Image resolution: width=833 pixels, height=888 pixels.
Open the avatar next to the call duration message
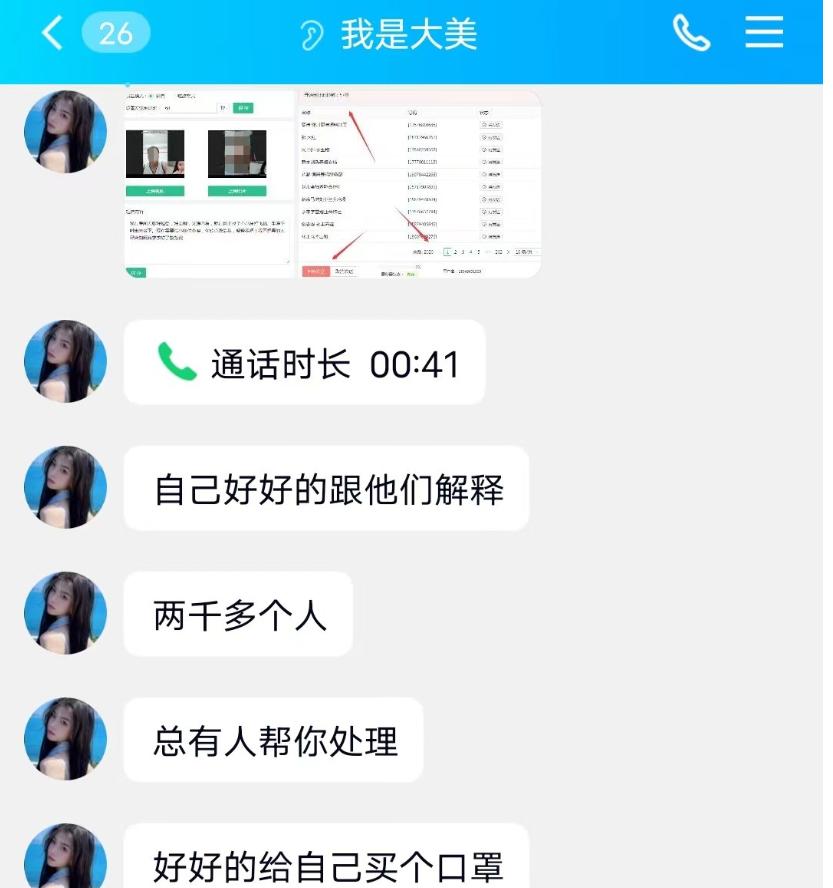[x=64, y=362]
